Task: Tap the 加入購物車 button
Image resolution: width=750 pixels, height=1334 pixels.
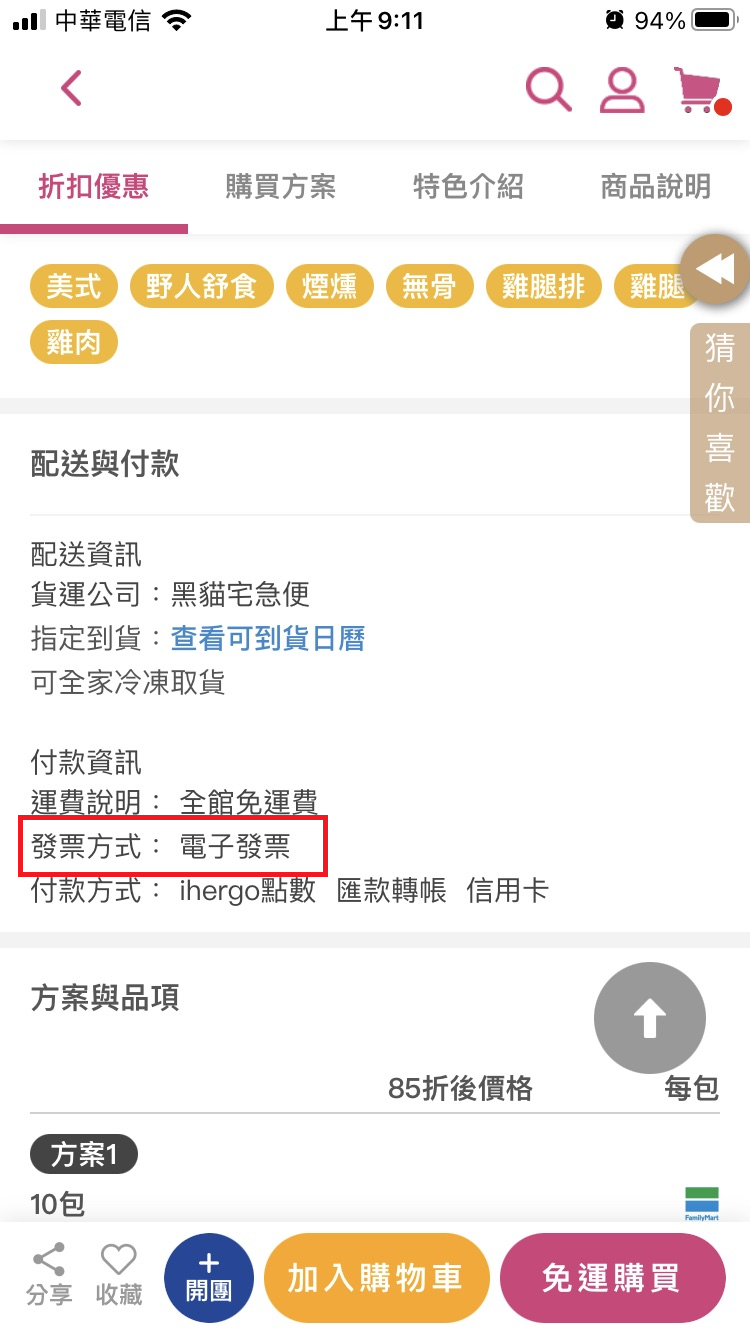Action: pyautogui.click(x=376, y=1278)
